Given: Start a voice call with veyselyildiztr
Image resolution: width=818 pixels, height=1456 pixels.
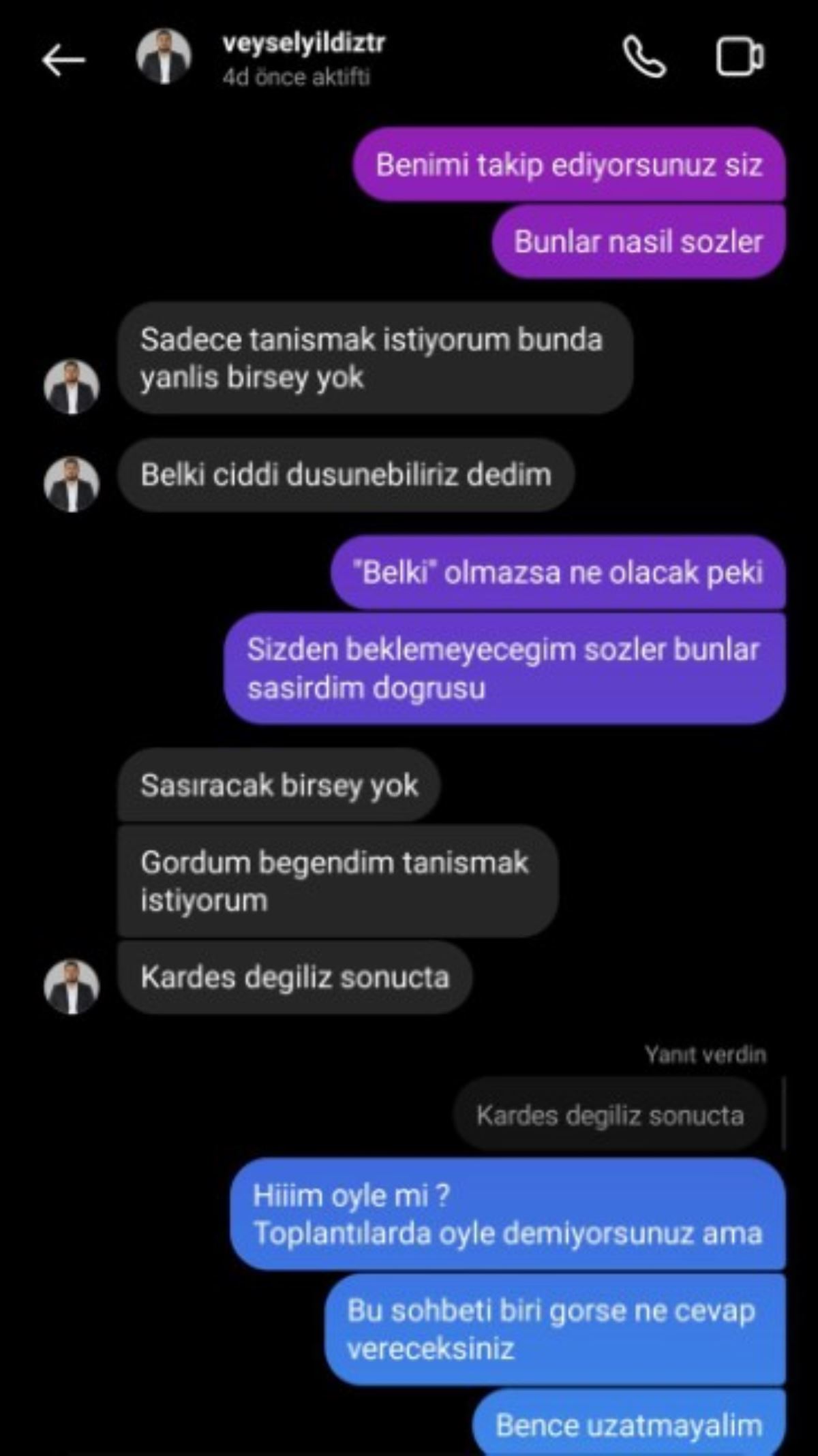Looking at the screenshot, I should click(643, 57).
